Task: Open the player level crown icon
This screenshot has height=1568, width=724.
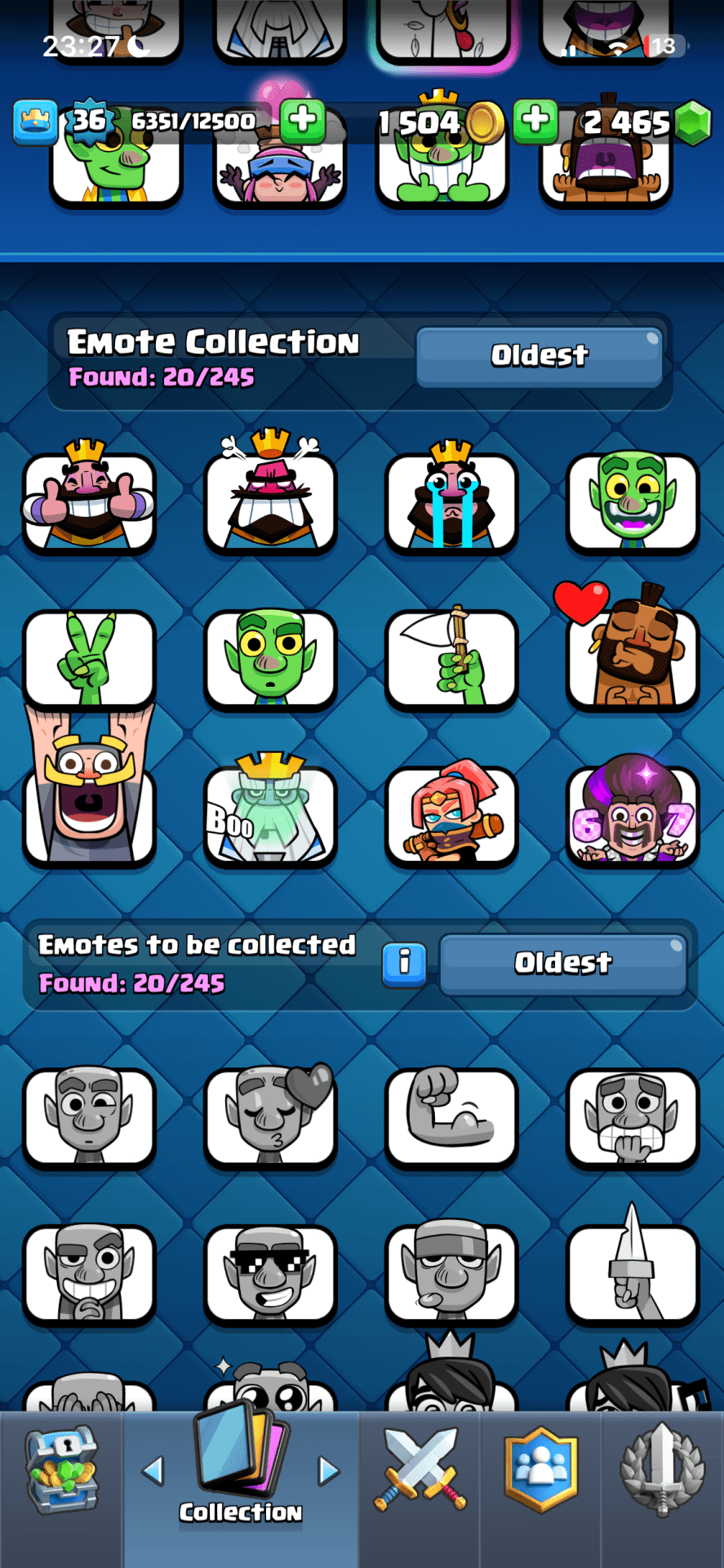Action: click(x=35, y=122)
